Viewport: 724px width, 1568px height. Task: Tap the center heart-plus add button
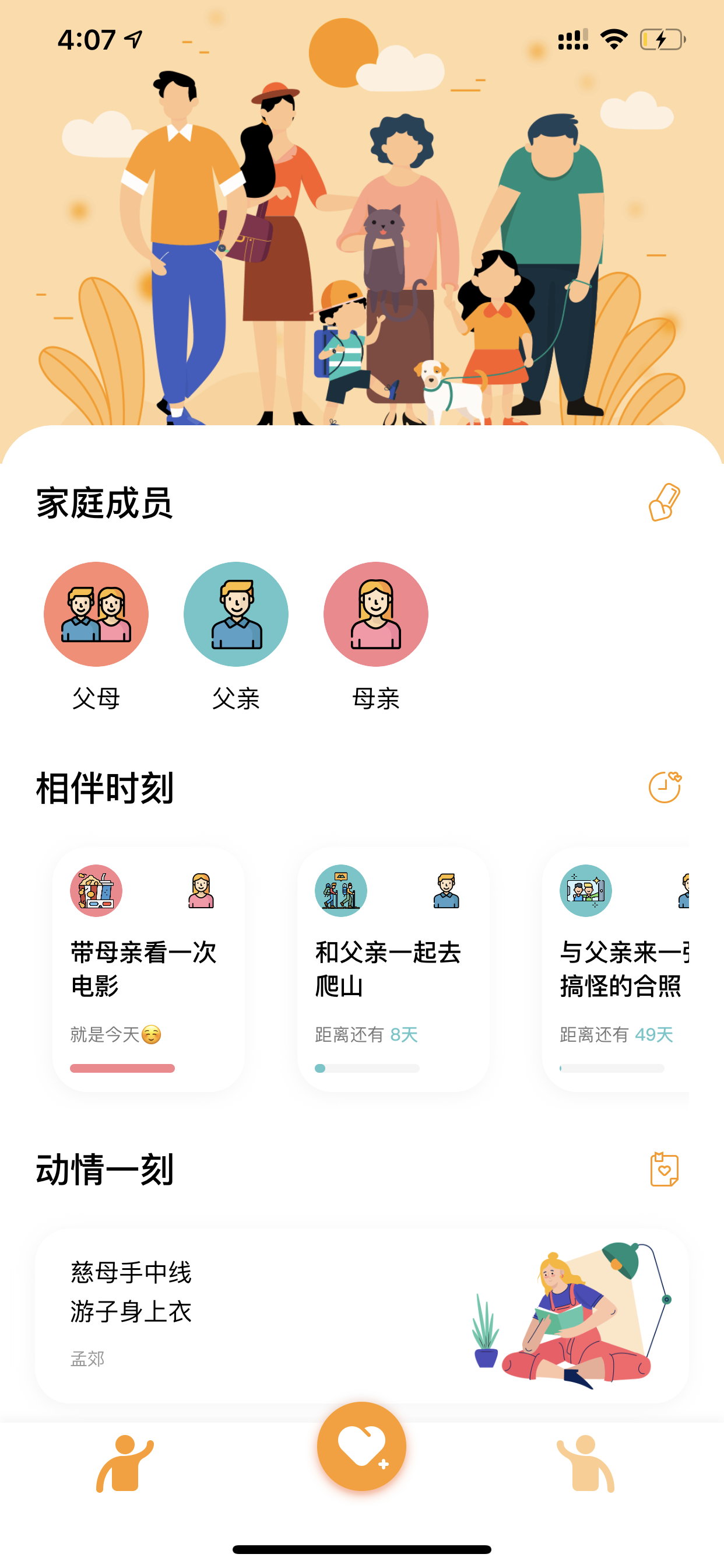[362, 1446]
